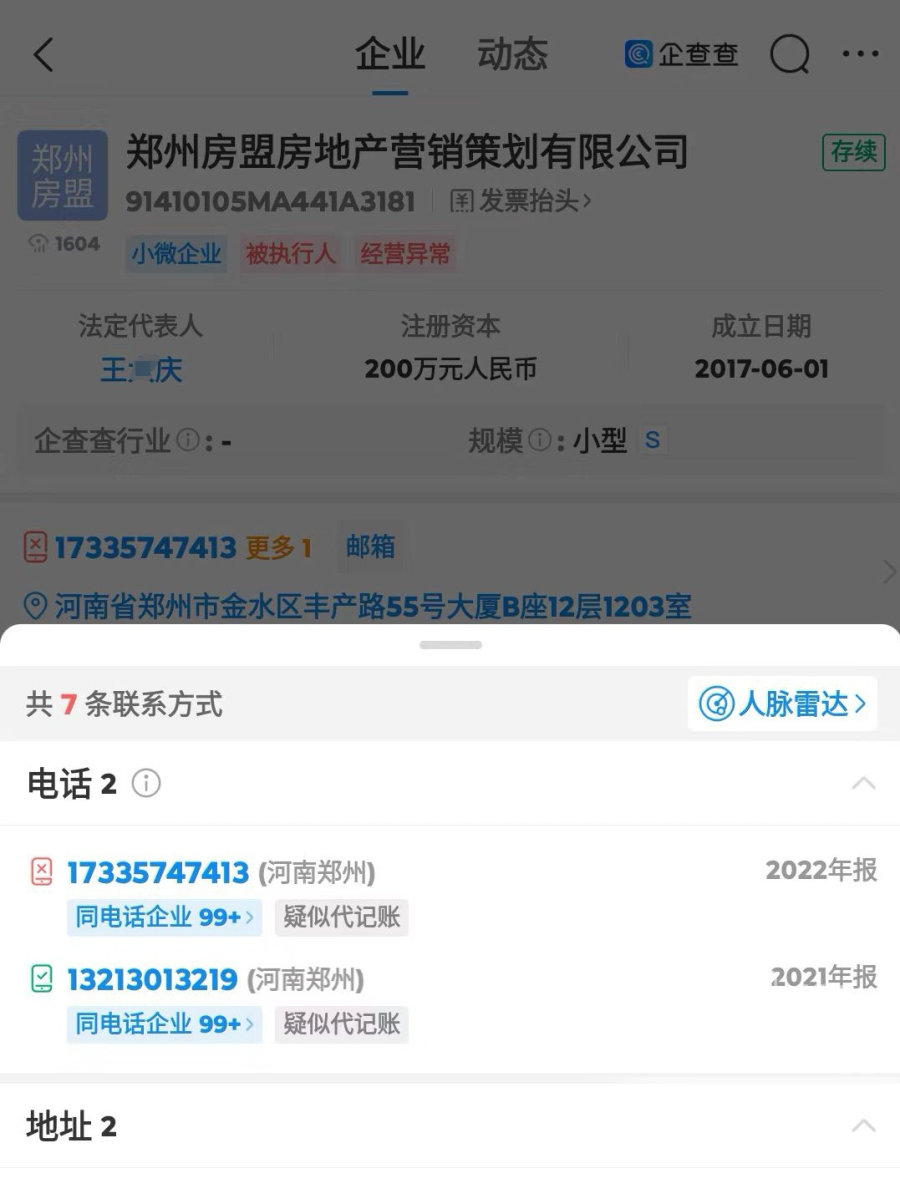Open 同电话企业 99+ under 17335747413
This screenshot has width=900, height=1199.
(x=165, y=917)
